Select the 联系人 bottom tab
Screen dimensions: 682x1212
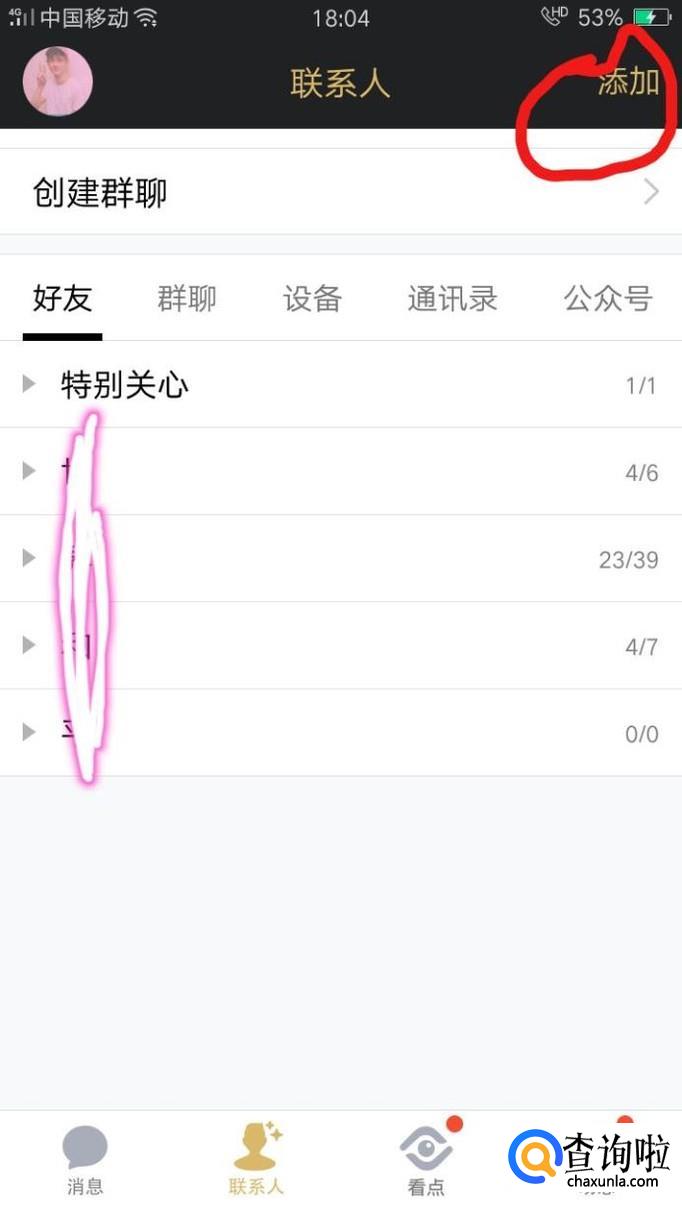tap(256, 1160)
